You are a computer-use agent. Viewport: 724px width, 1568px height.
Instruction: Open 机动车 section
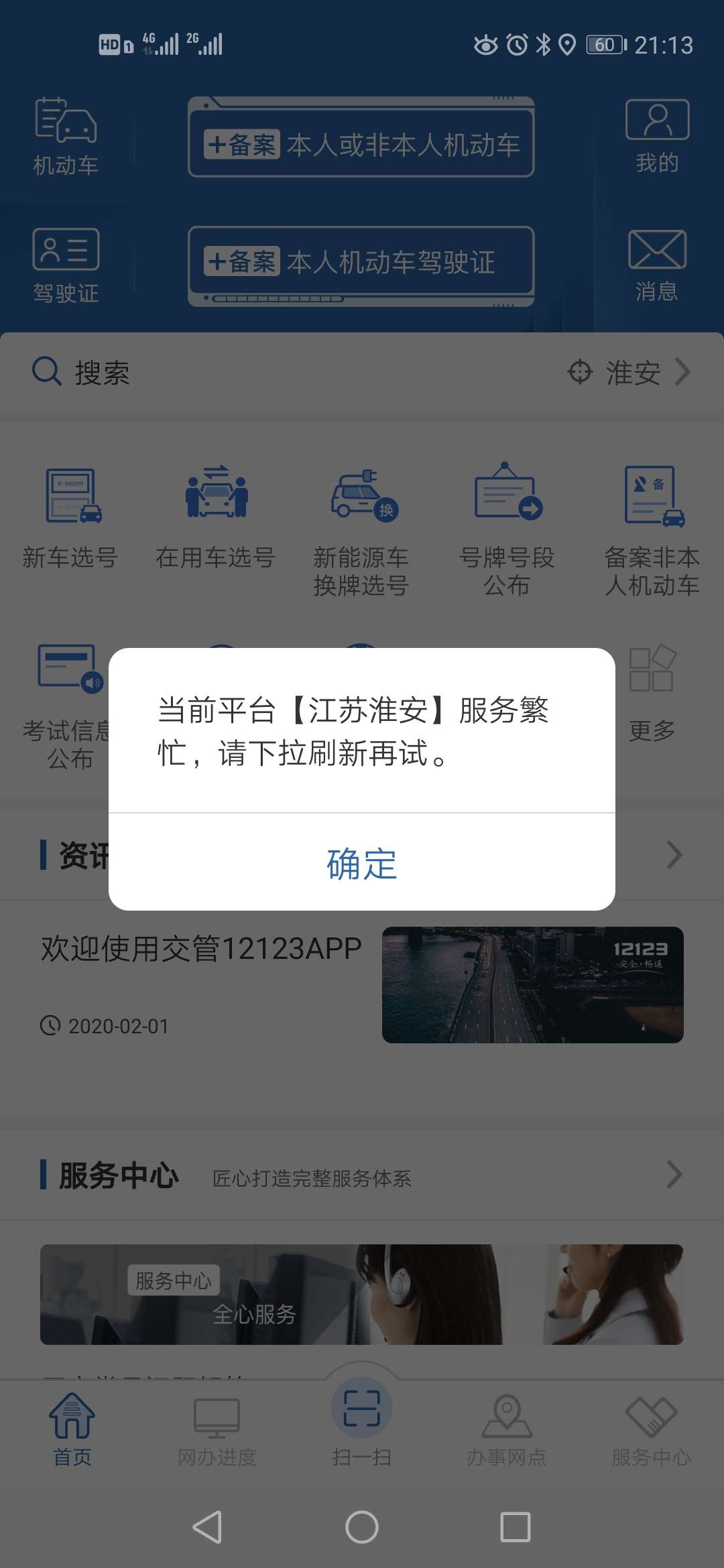pyautogui.click(x=66, y=137)
